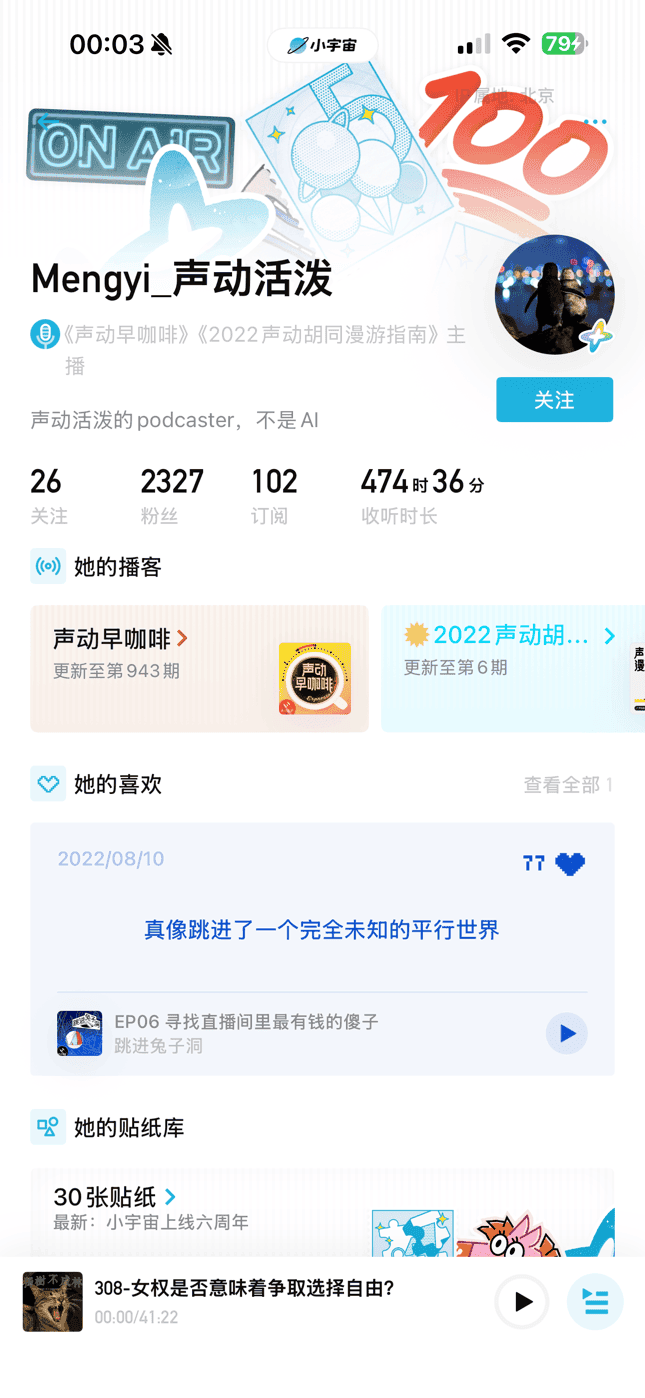Open the 30张贴纸 sticker collection
The width and height of the screenshot is (645, 1398).
tap(115, 1196)
